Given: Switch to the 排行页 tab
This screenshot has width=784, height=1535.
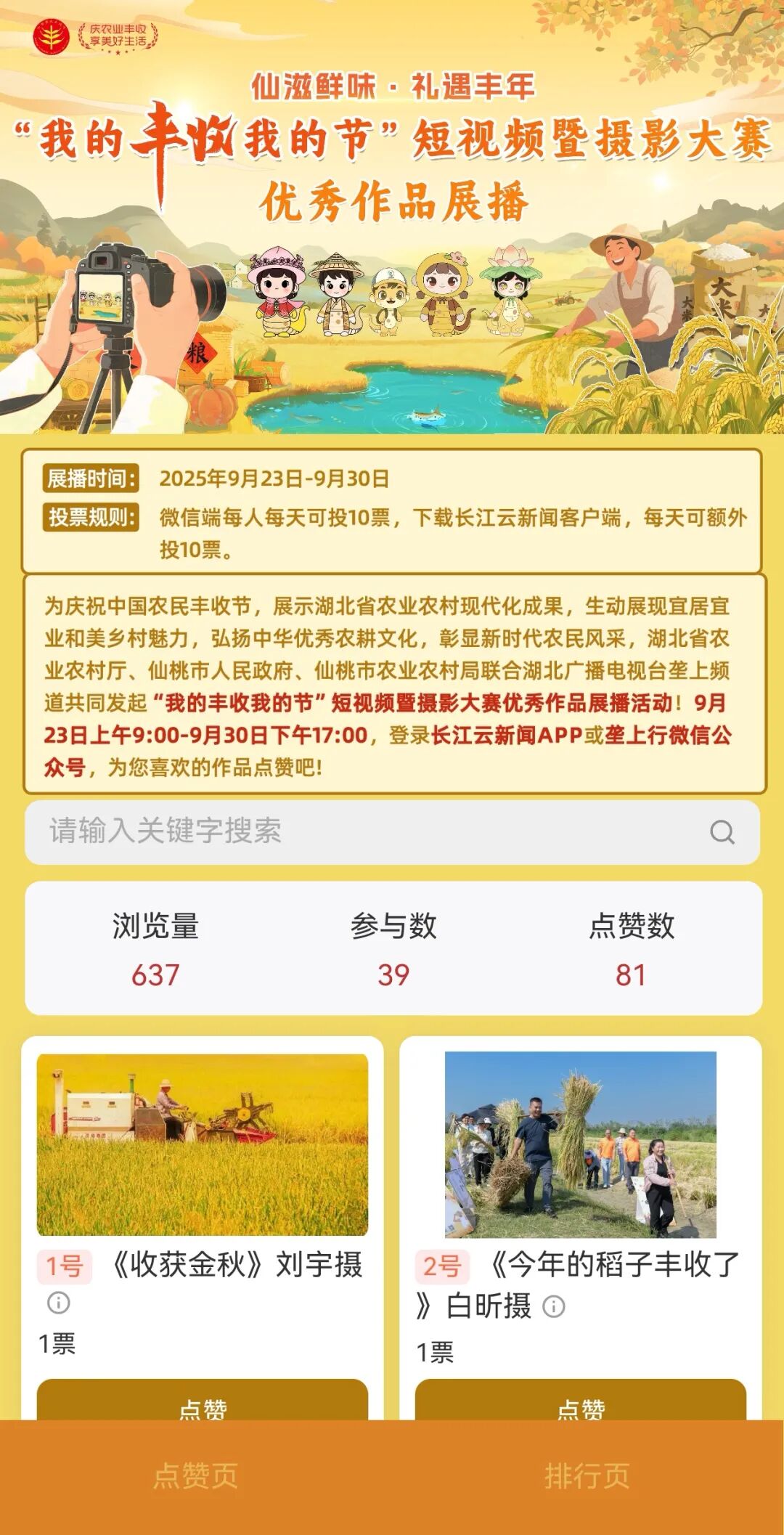Looking at the screenshot, I should pos(587,1476).
